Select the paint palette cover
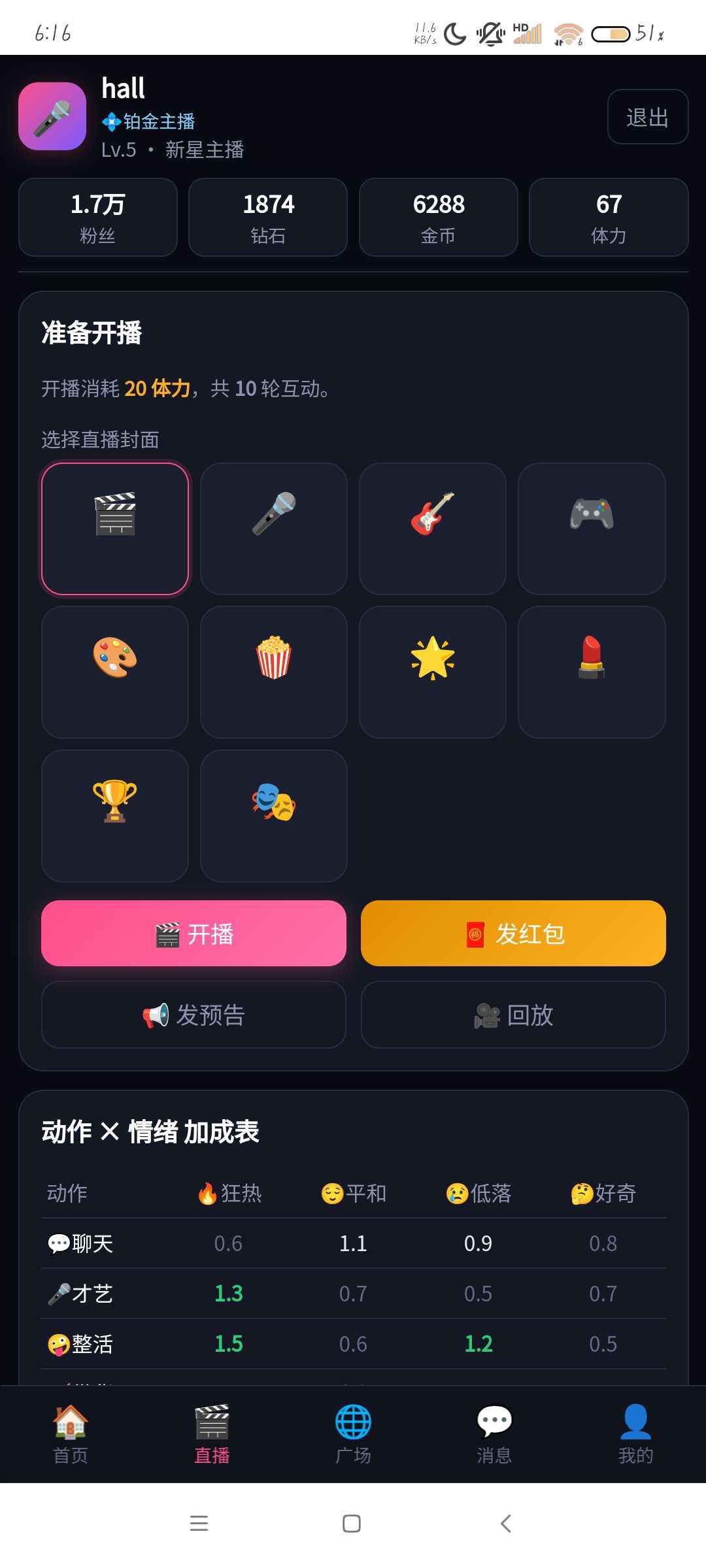706x1568 pixels. coord(115,672)
